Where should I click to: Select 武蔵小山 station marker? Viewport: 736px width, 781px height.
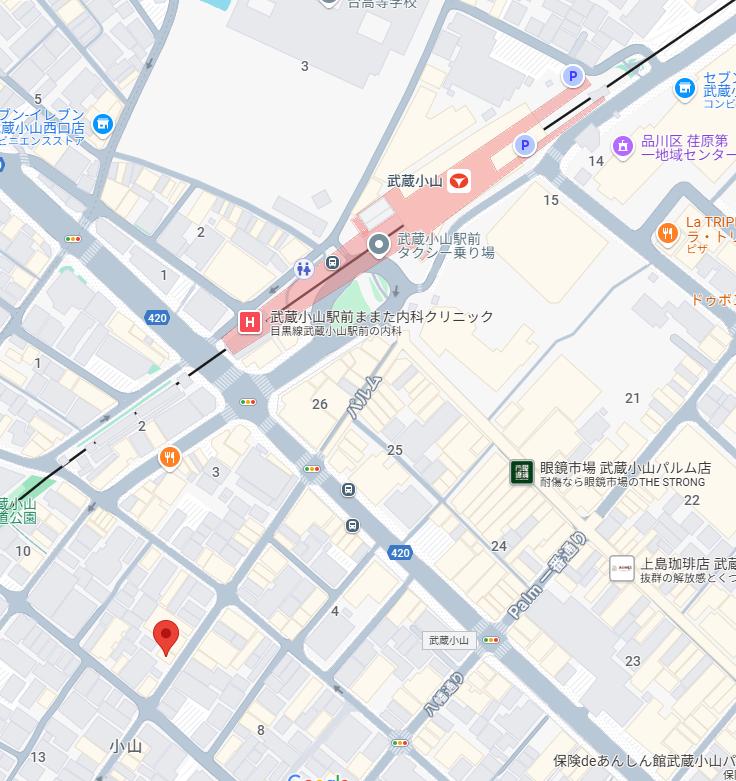coord(459,181)
